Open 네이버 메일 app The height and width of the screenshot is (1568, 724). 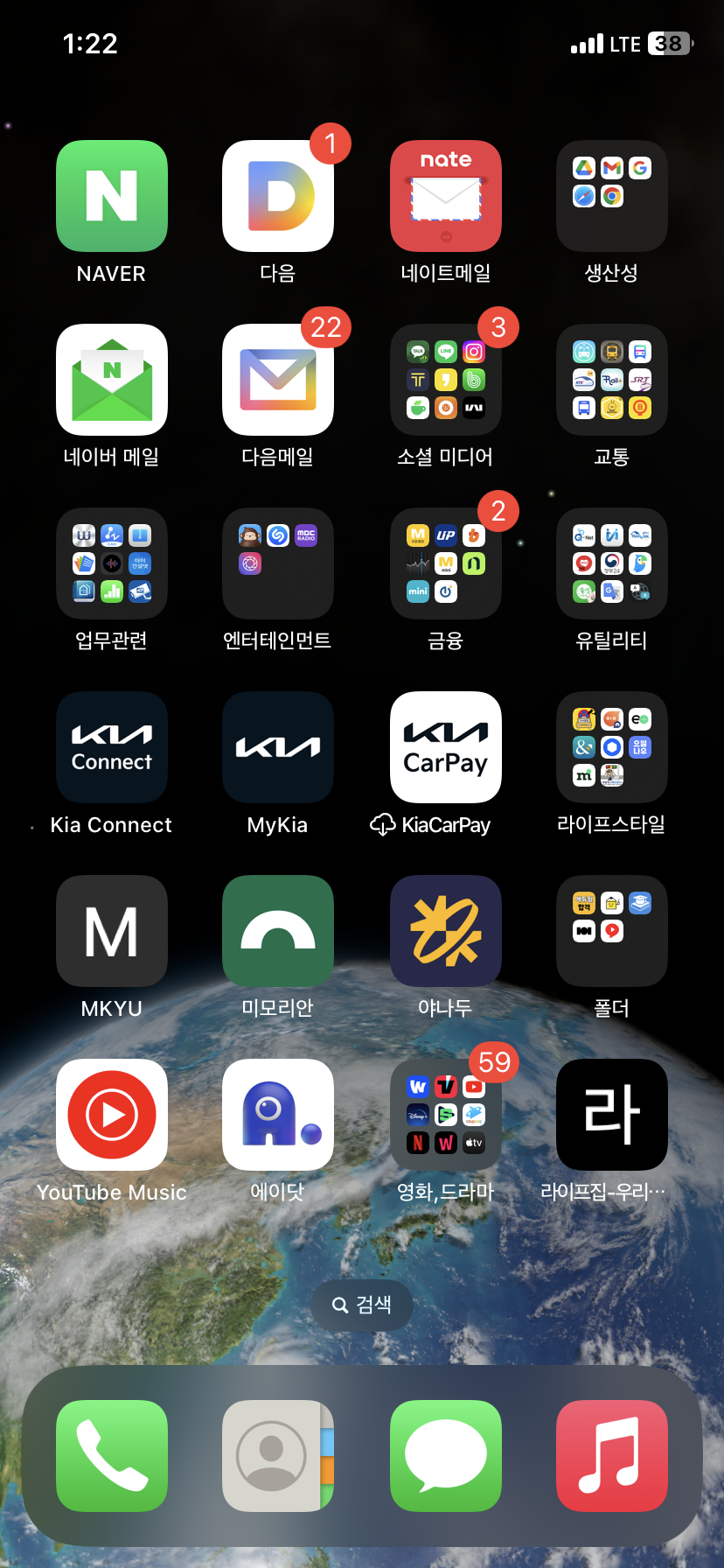(x=111, y=380)
